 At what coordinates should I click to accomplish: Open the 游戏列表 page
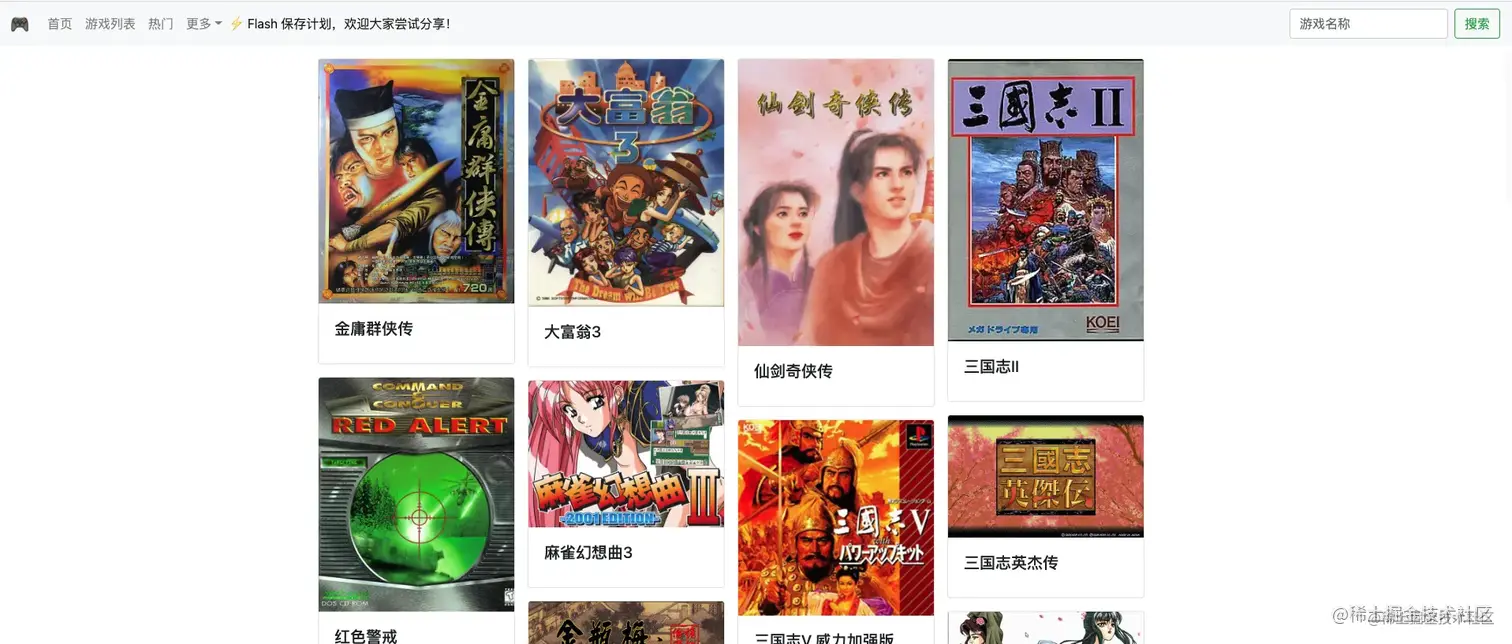tap(110, 24)
